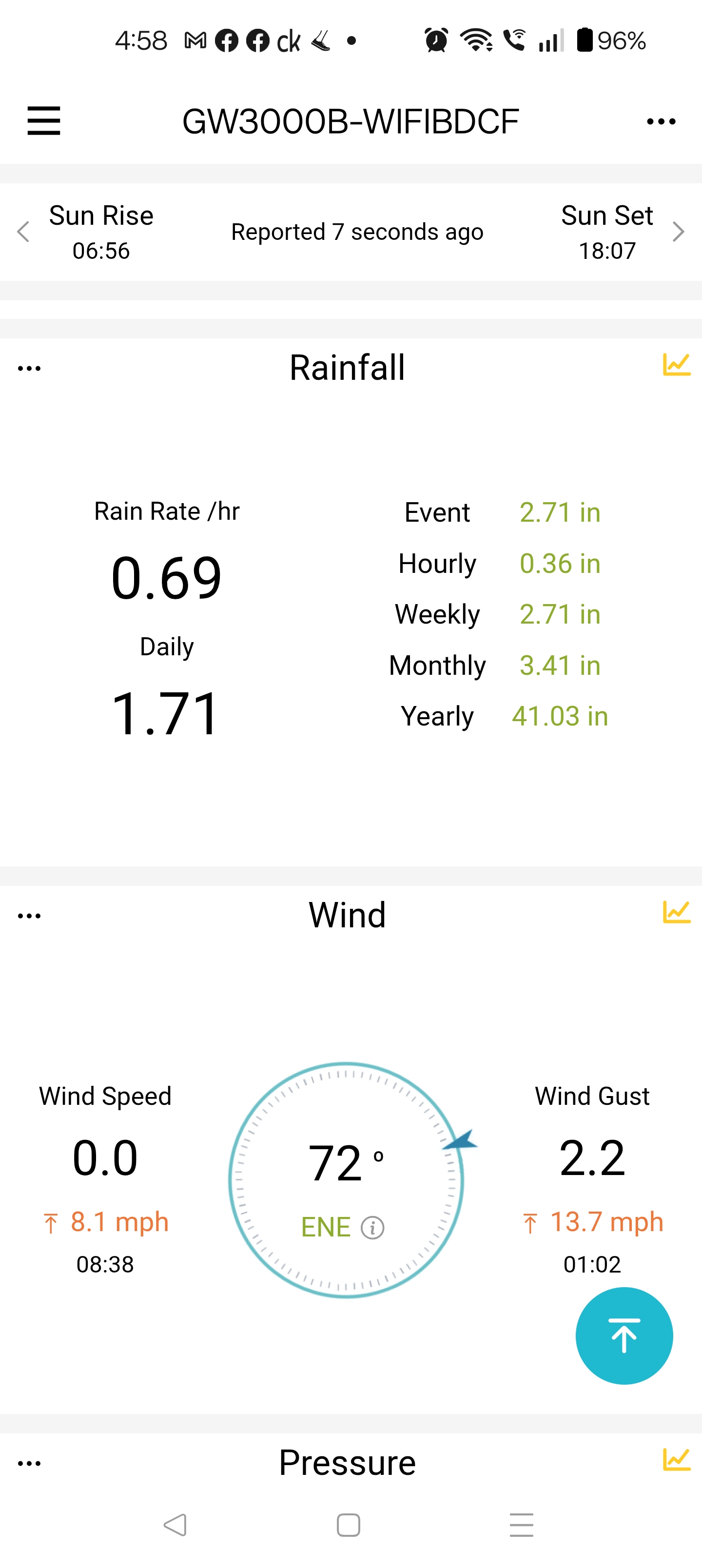The height and width of the screenshot is (1568, 702).
Task: Open the hamburger navigation menu
Action: pyautogui.click(x=44, y=120)
